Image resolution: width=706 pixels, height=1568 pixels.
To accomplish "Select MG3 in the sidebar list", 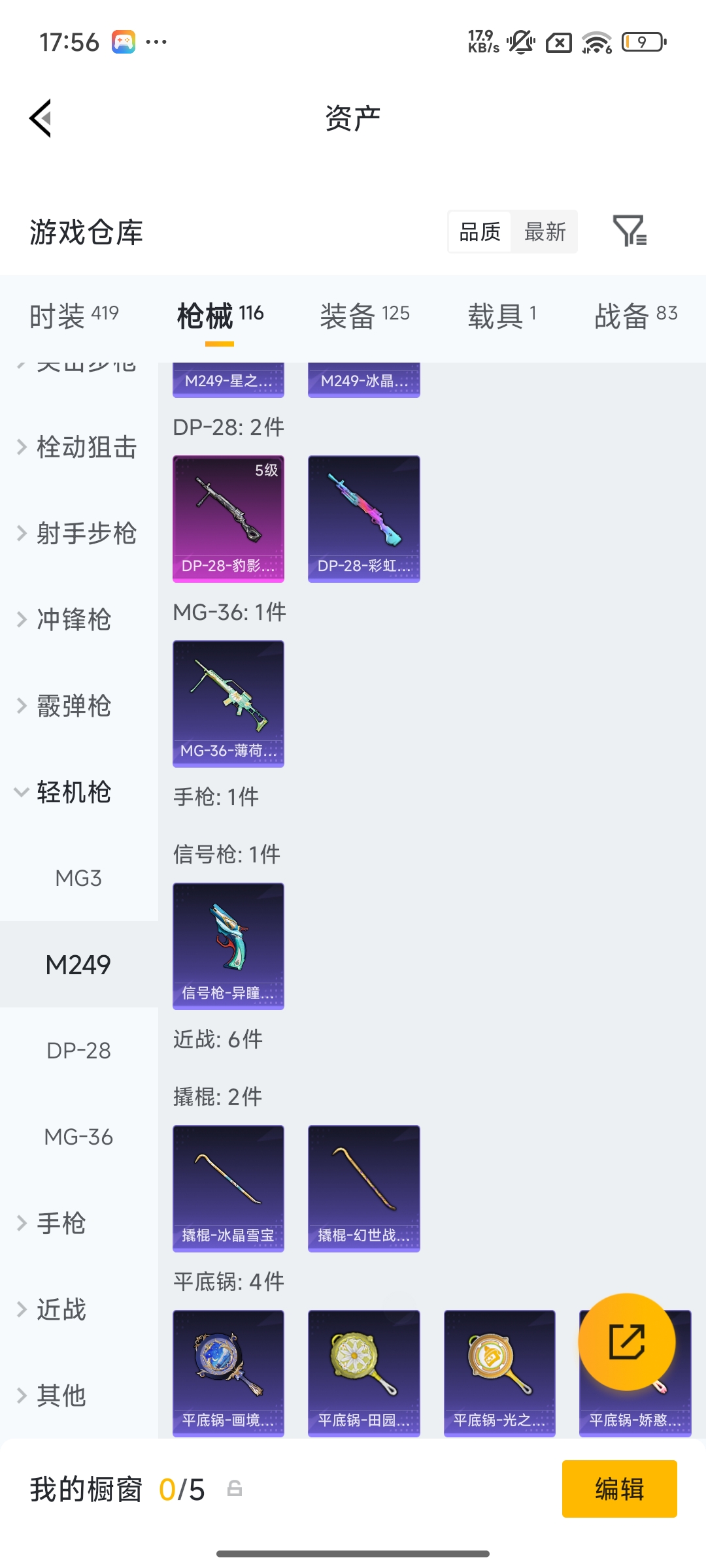I will pyautogui.click(x=78, y=878).
